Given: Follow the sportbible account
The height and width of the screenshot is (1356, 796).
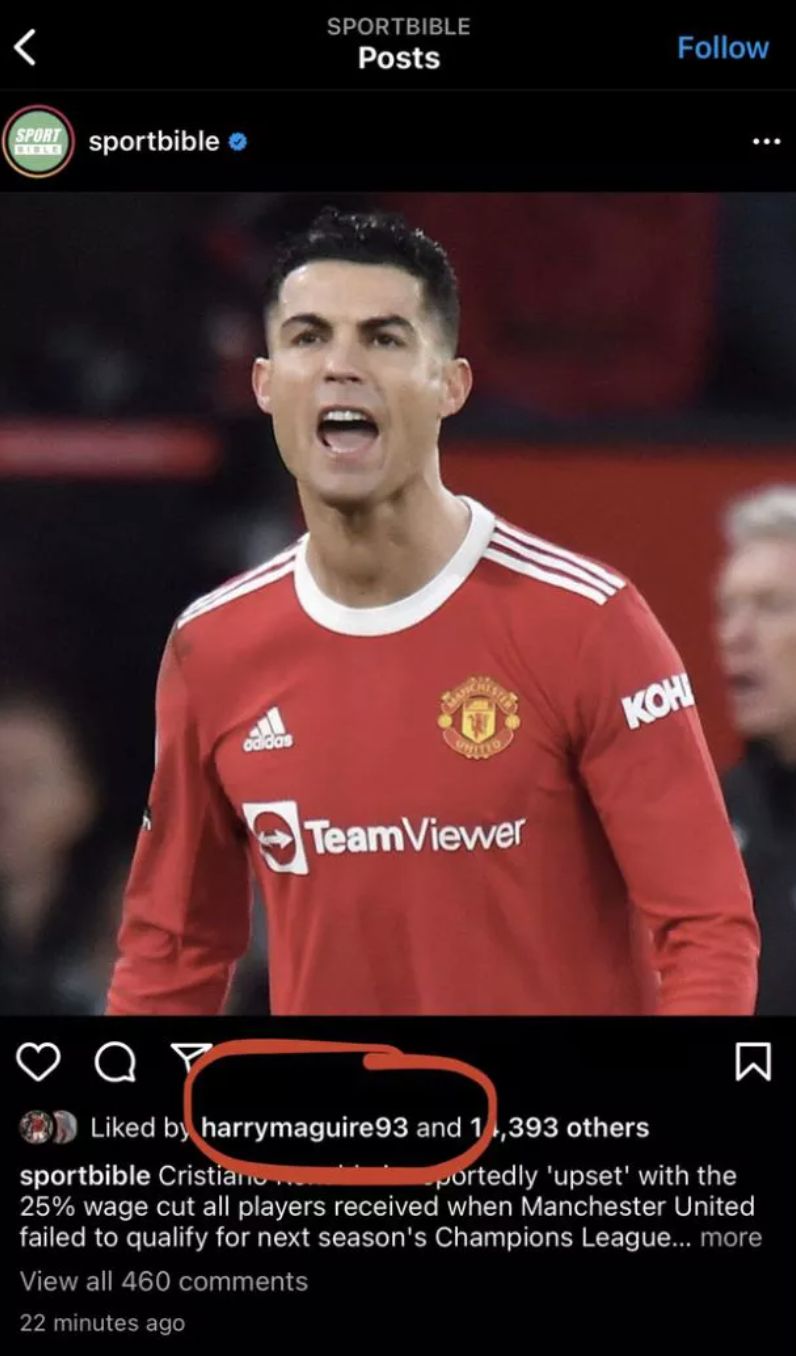Looking at the screenshot, I should 722,47.
